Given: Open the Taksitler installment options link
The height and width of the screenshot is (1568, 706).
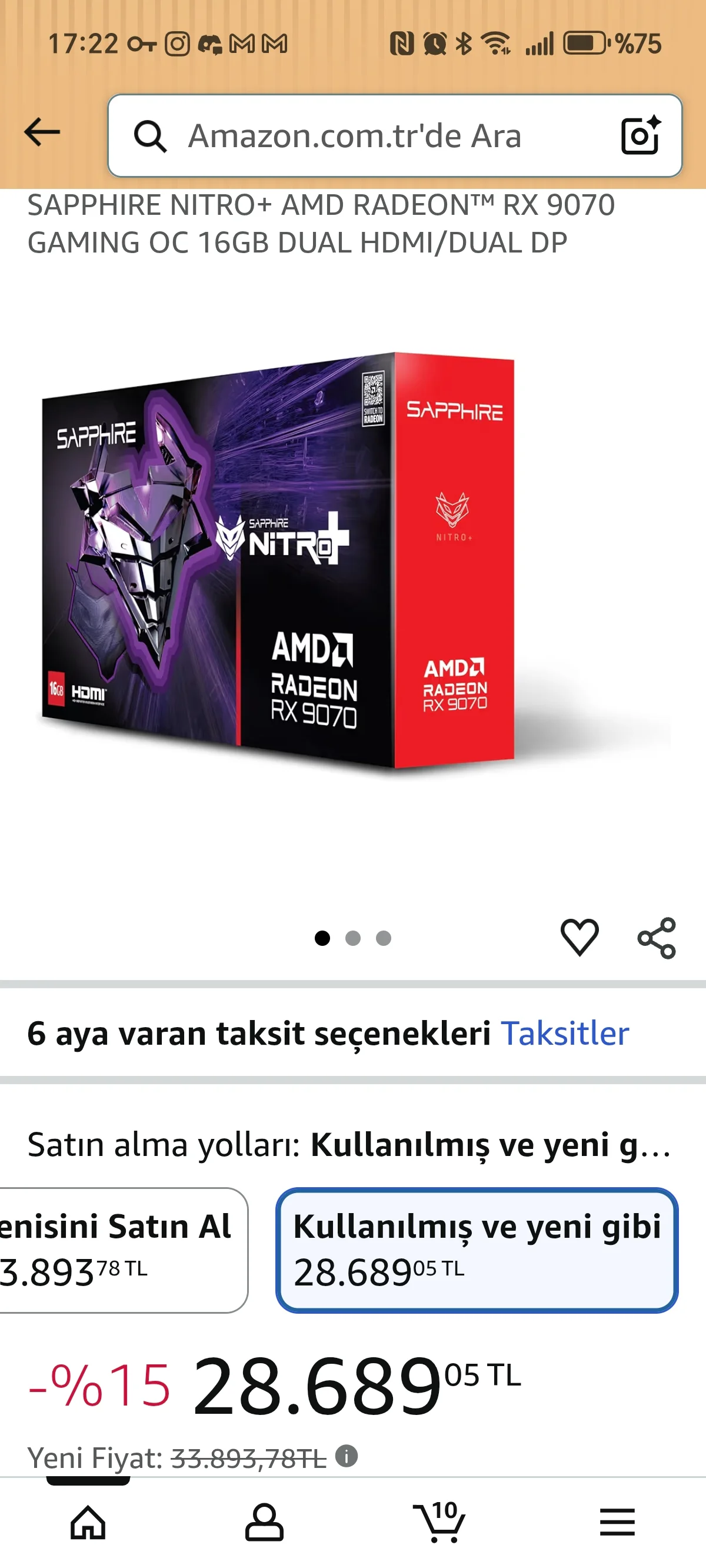Looking at the screenshot, I should click(564, 1034).
